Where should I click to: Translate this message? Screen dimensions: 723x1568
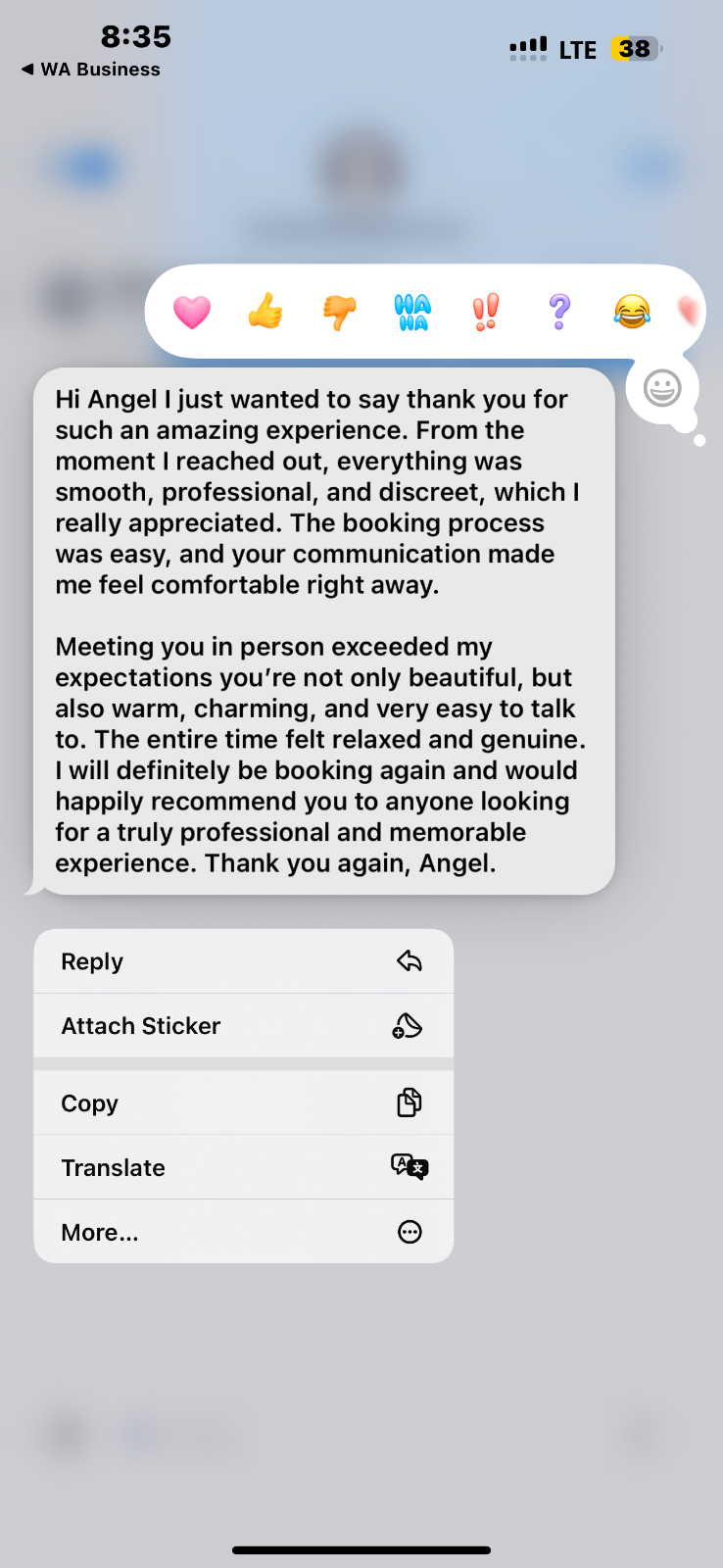pos(243,1167)
